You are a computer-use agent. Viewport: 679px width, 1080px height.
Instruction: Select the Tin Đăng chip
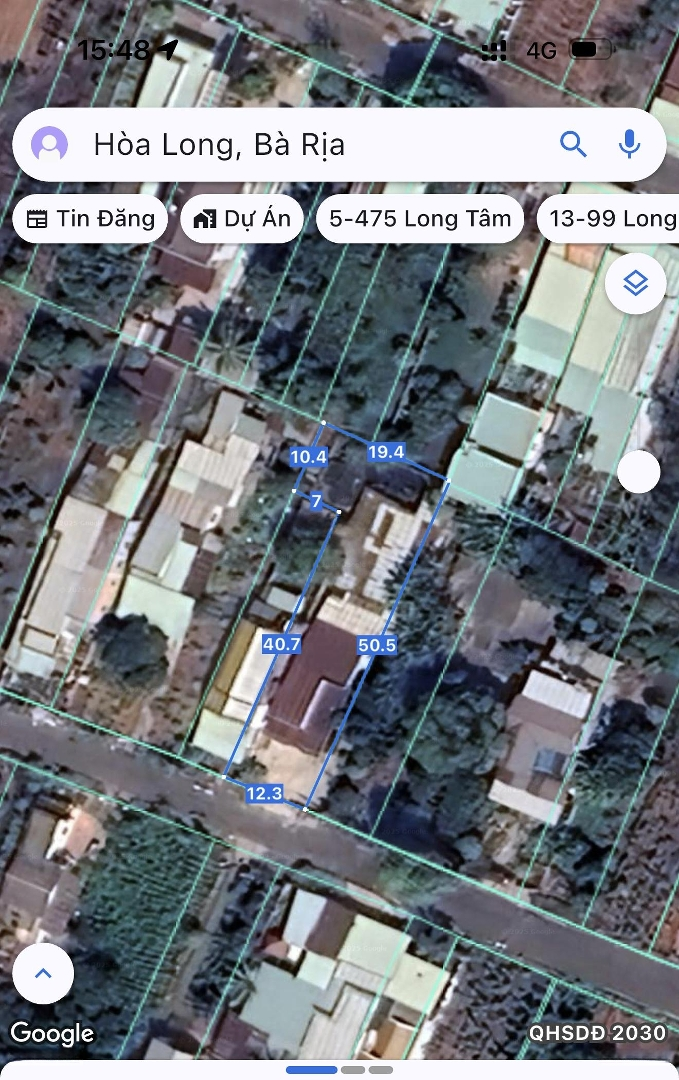[x=90, y=219]
